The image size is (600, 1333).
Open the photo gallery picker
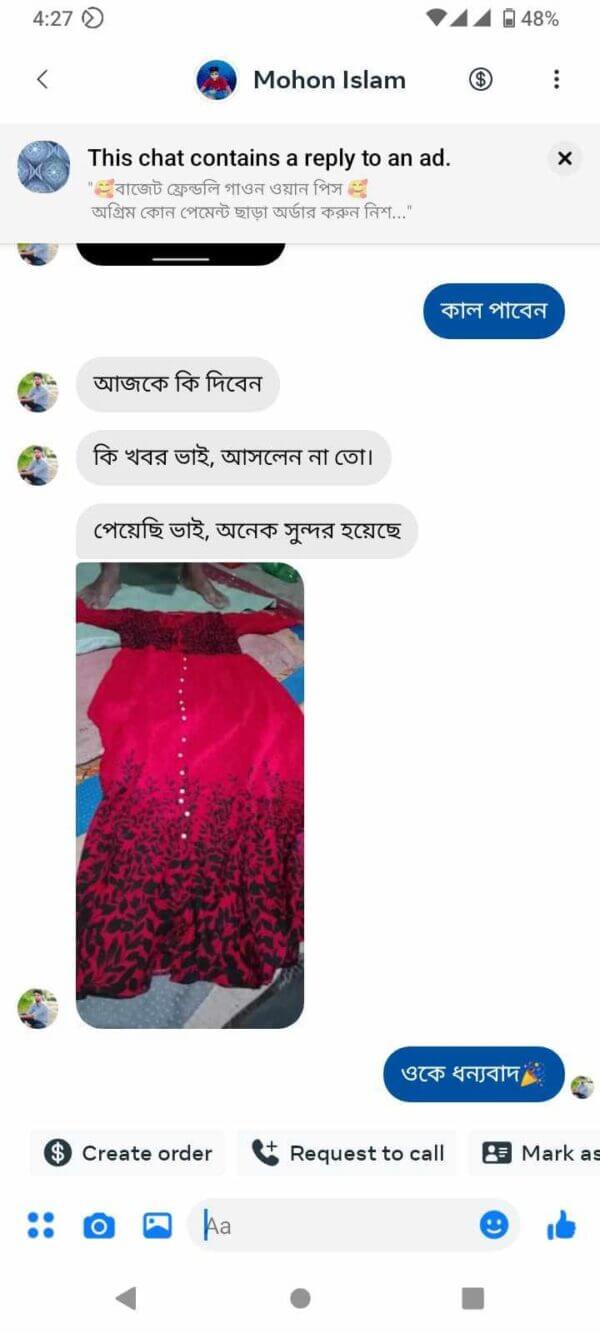157,1225
